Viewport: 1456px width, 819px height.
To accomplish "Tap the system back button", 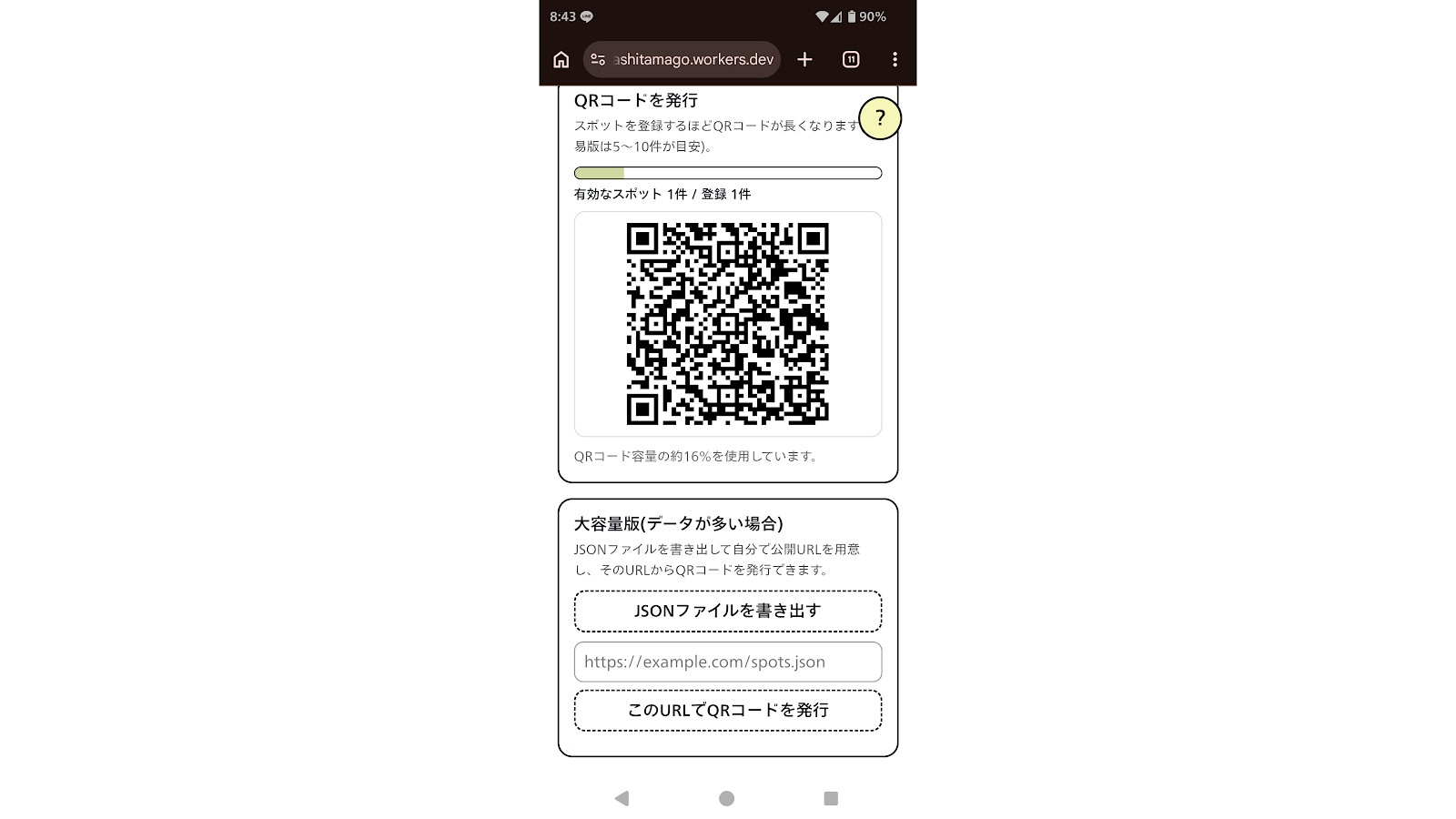I will point(622,798).
